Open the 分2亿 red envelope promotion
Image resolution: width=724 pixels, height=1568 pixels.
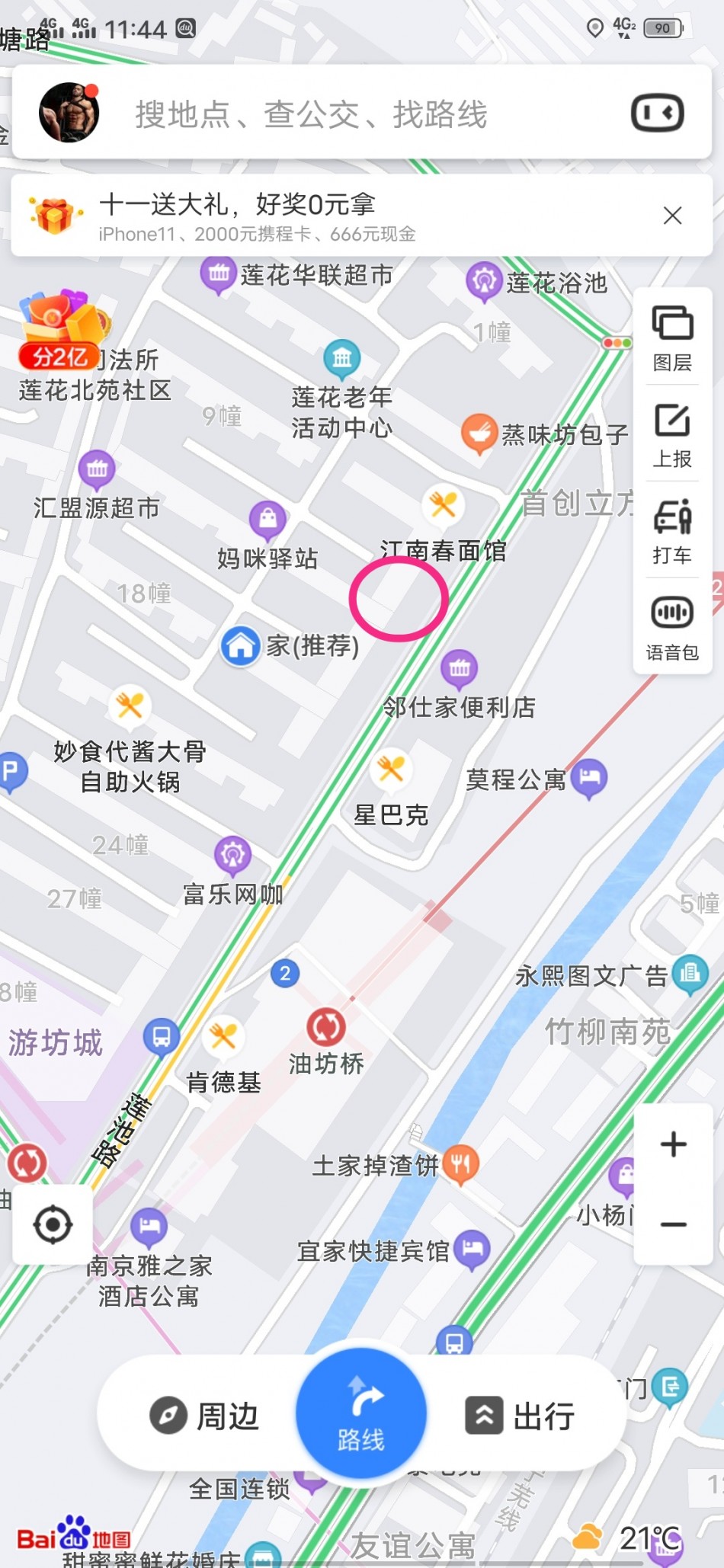[x=62, y=328]
